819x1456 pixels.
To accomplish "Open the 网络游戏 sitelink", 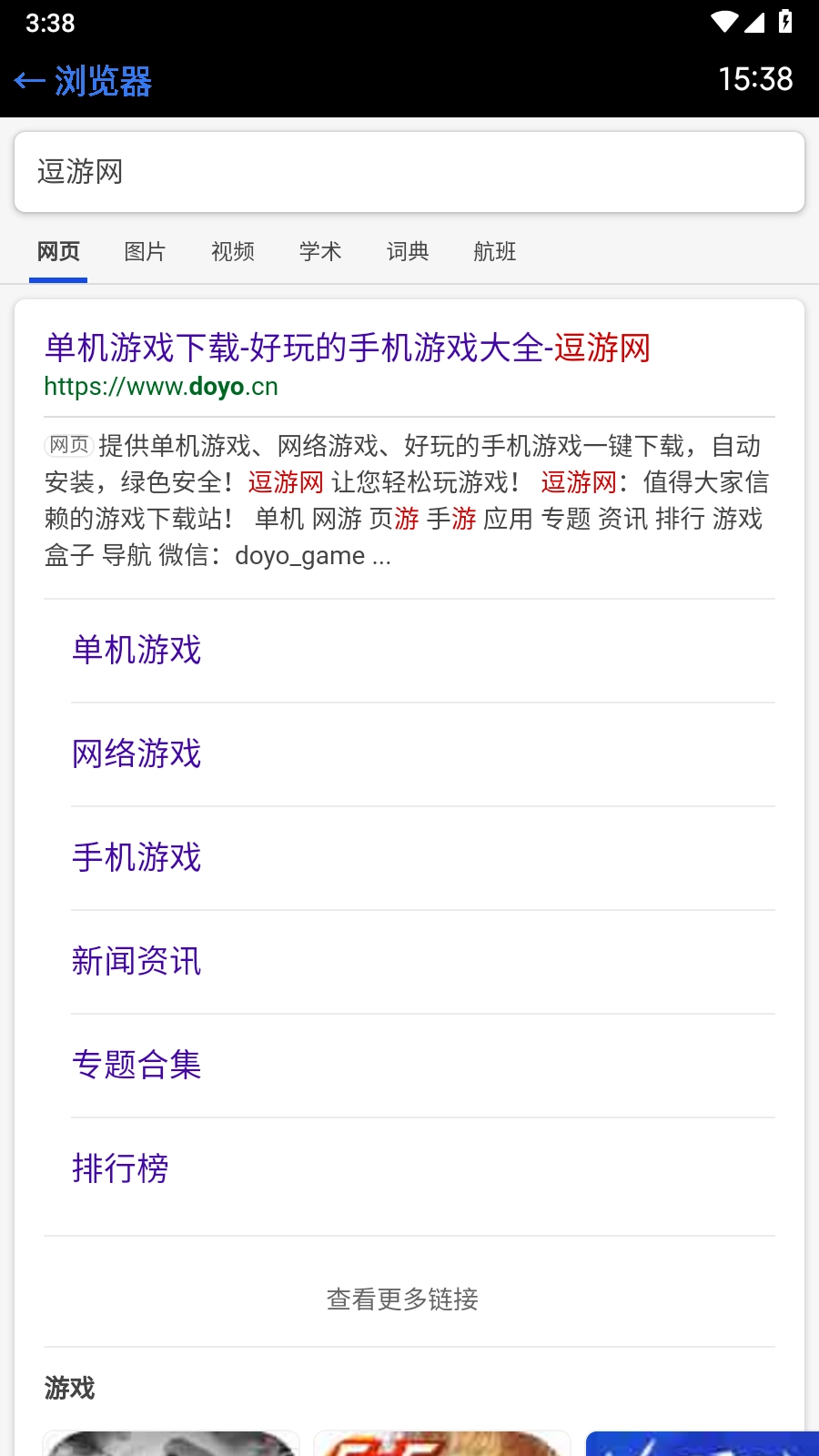I will pos(136,754).
